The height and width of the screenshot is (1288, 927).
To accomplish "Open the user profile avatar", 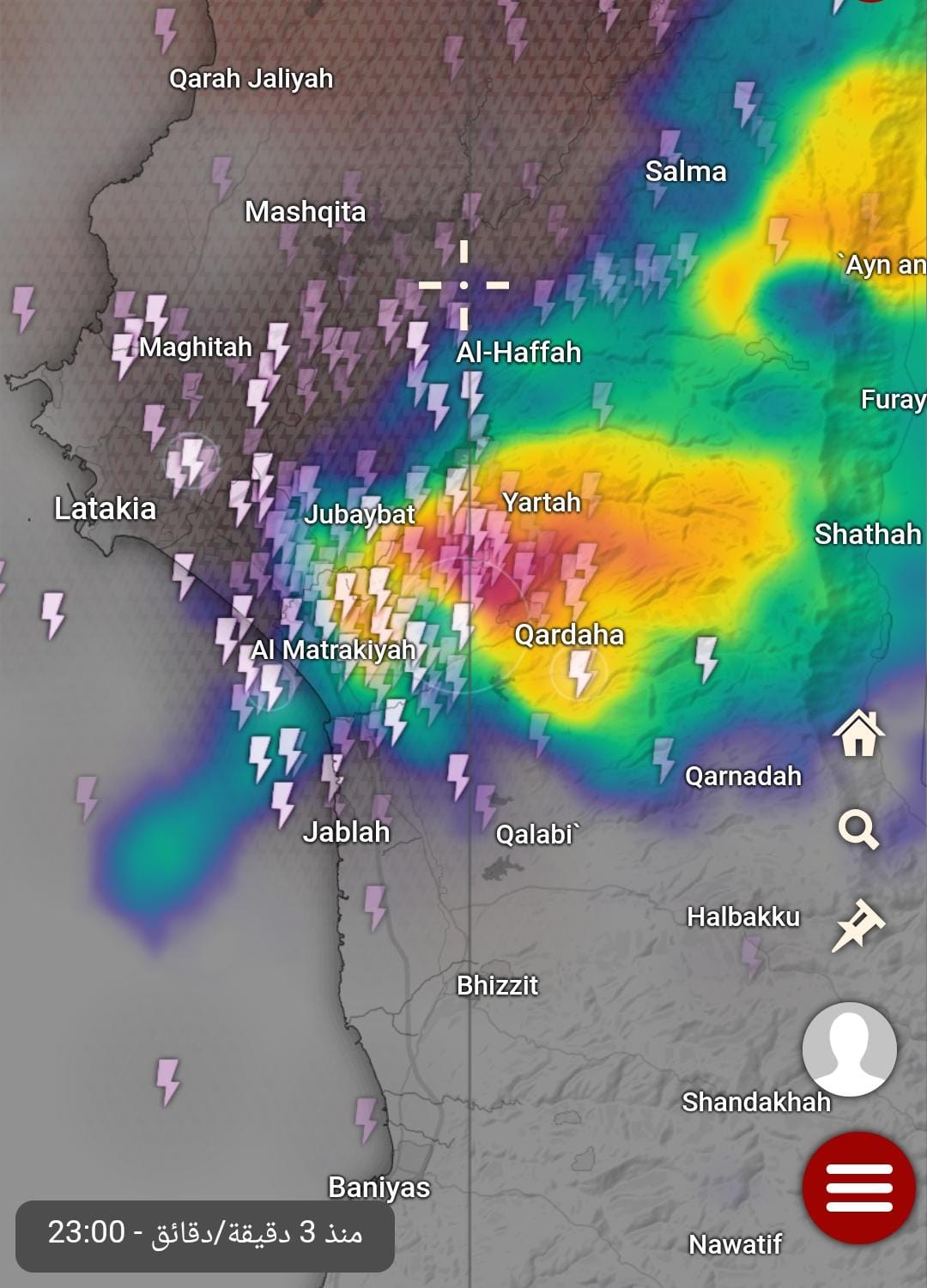I will pyautogui.click(x=849, y=1049).
